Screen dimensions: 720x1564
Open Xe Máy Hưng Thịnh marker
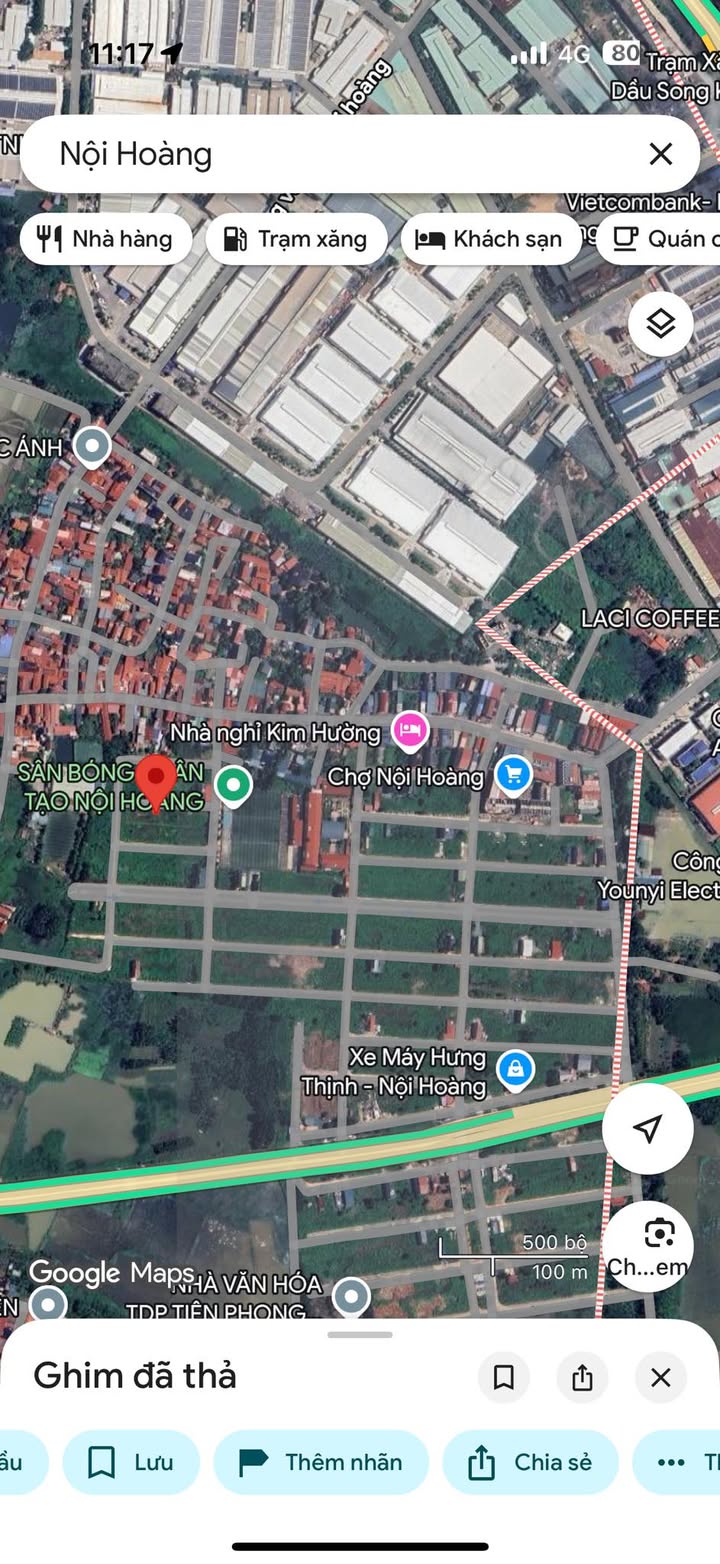[x=515, y=1068]
